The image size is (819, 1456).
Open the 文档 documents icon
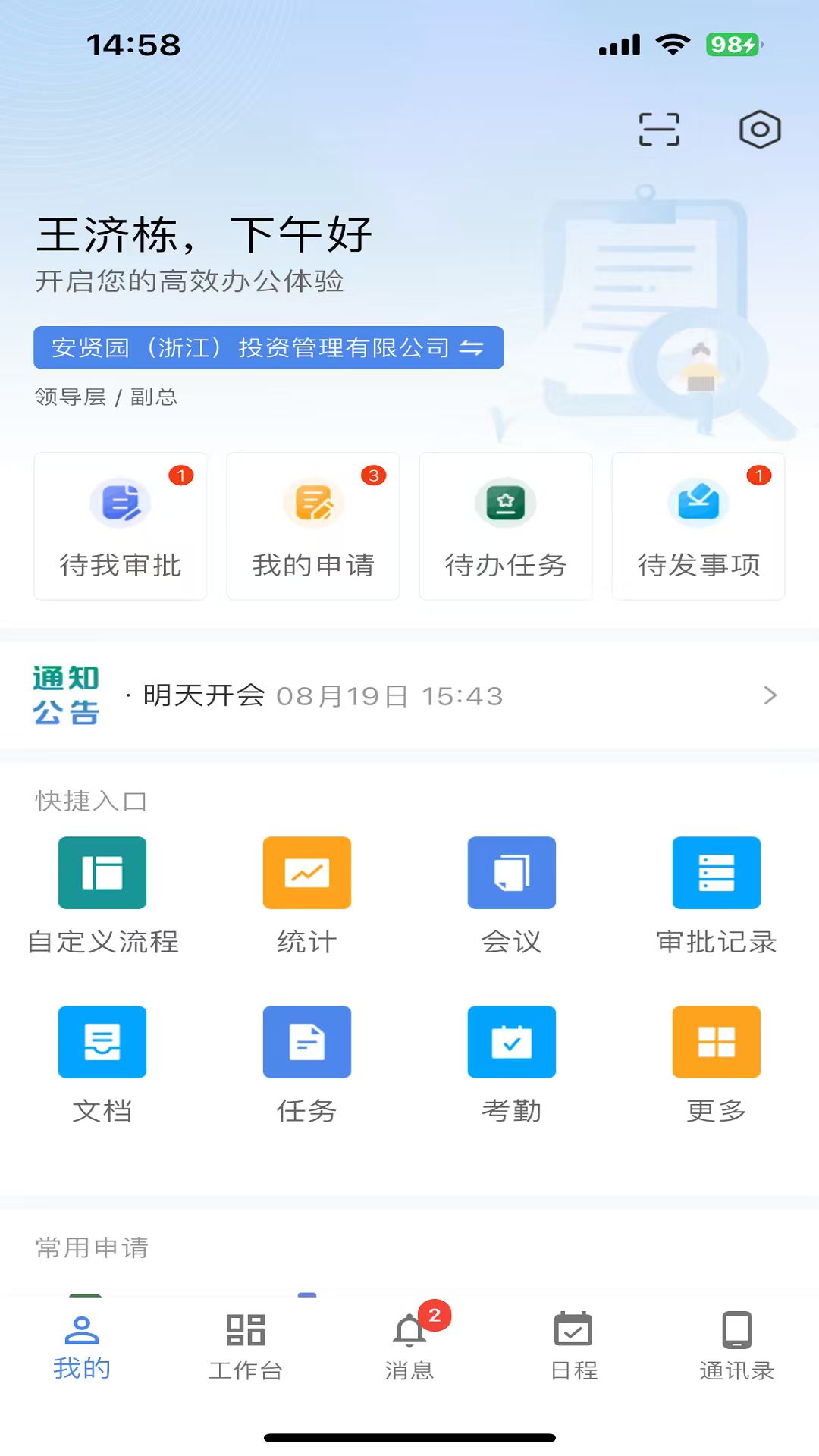[x=102, y=1042]
